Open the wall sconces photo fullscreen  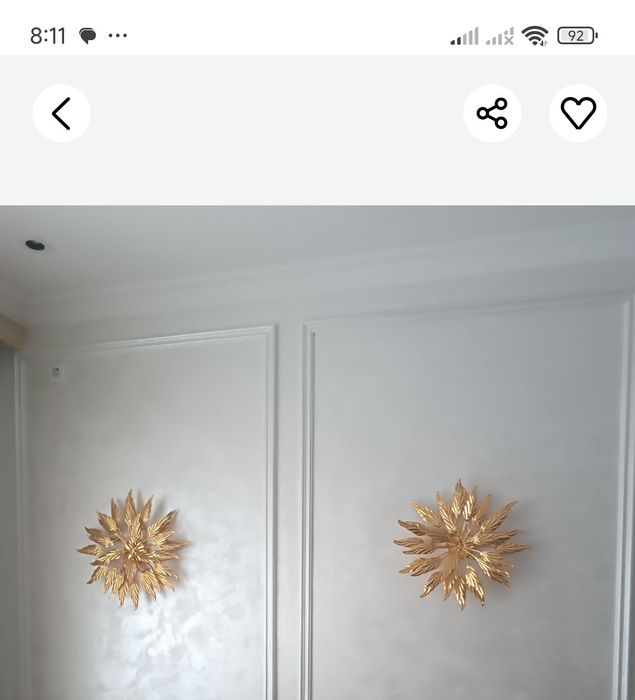coord(317,452)
